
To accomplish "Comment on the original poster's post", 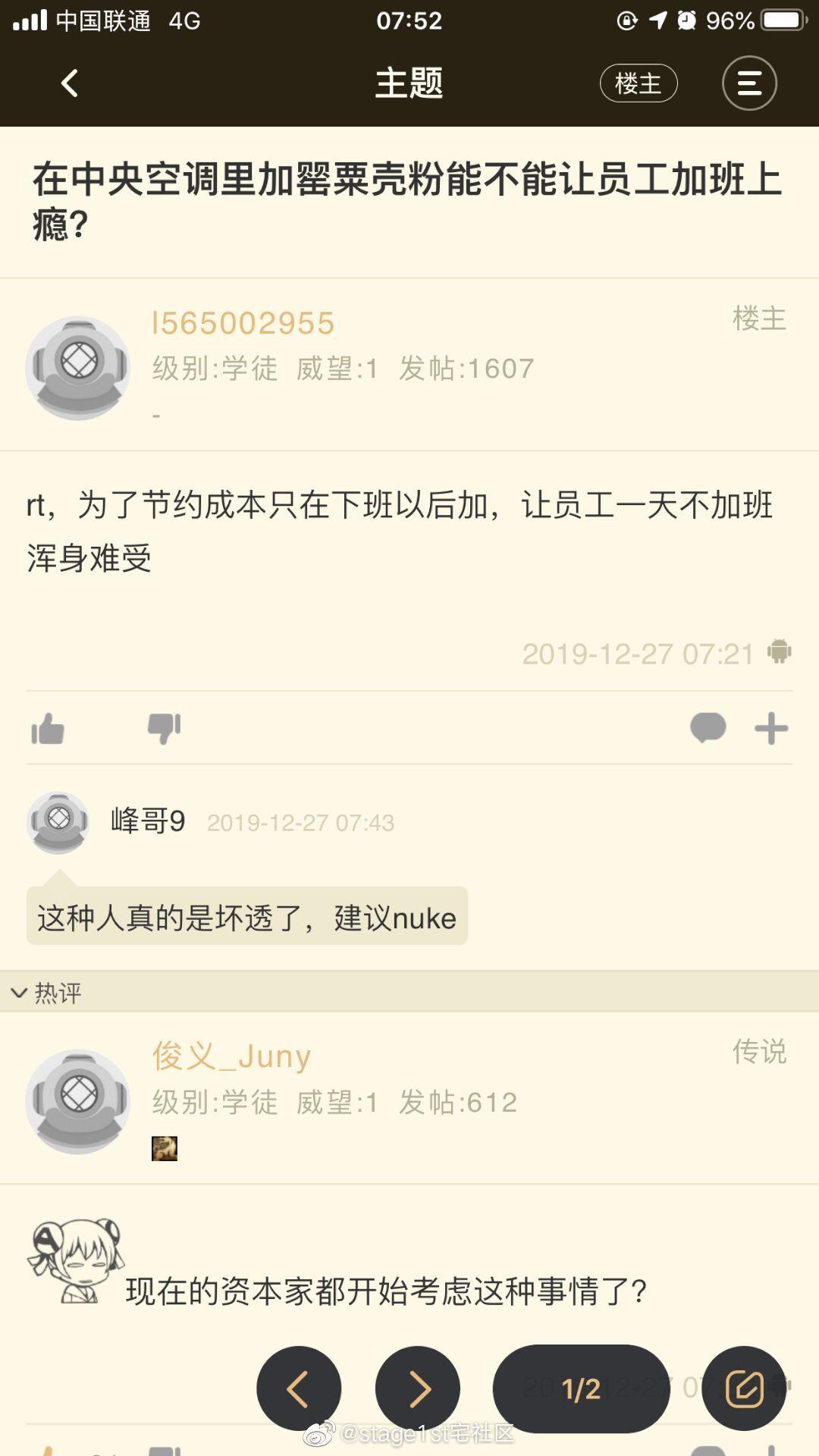I will [708, 729].
